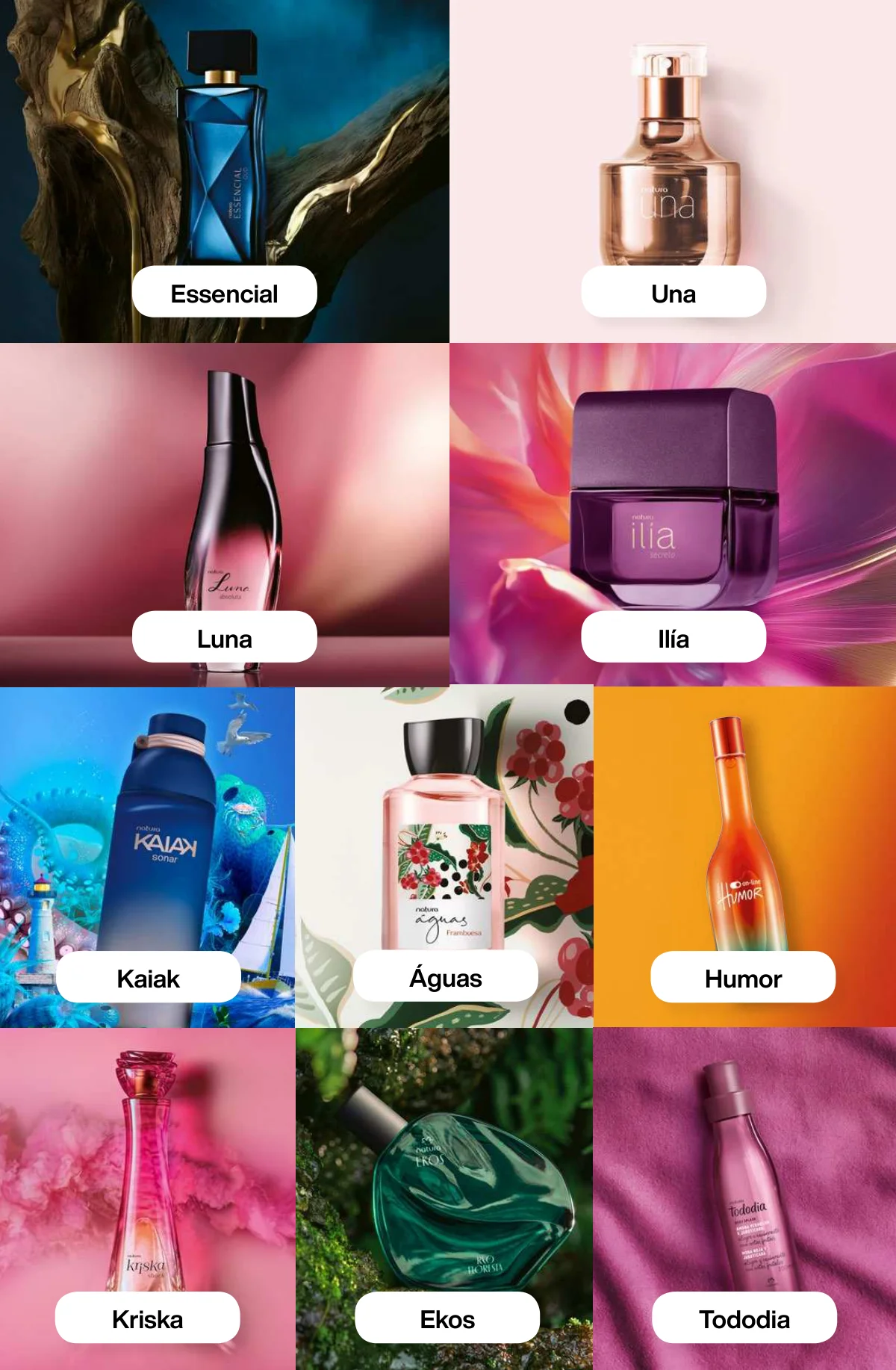
Task: Open the Luna brand tile
Action: click(224, 637)
